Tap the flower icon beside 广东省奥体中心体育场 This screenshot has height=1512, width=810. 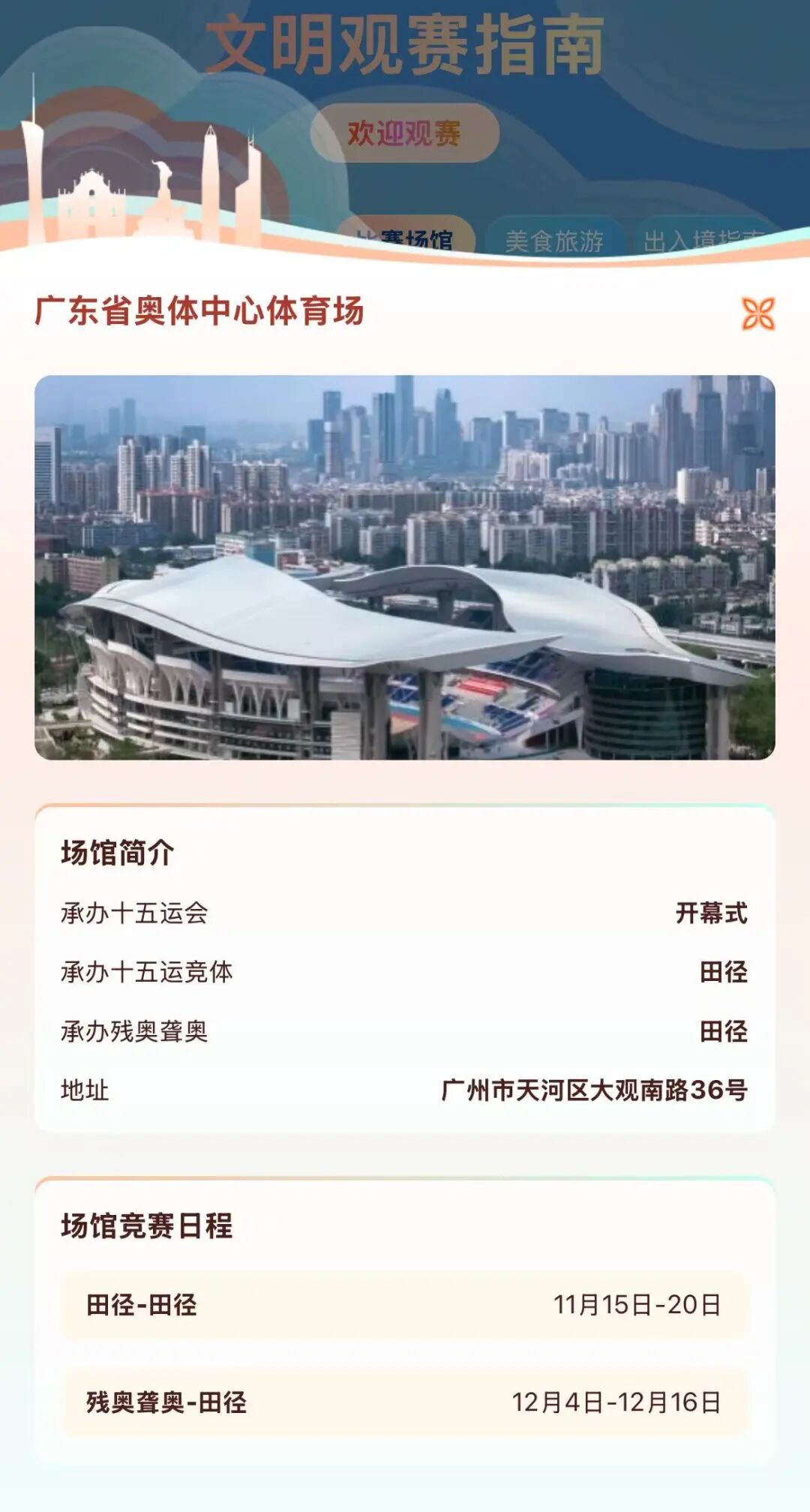757,313
